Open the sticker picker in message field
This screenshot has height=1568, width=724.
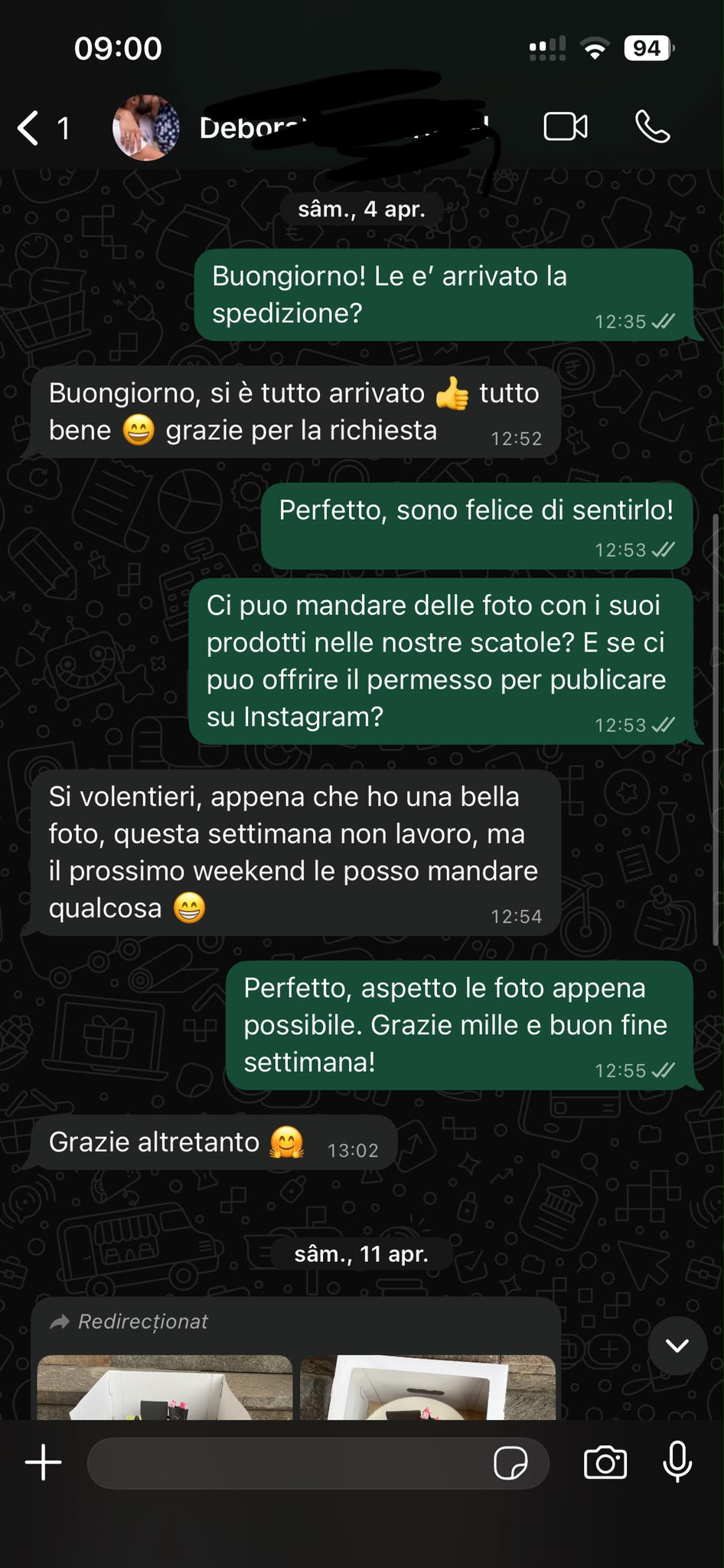pyautogui.click(x=510, y=1463)
